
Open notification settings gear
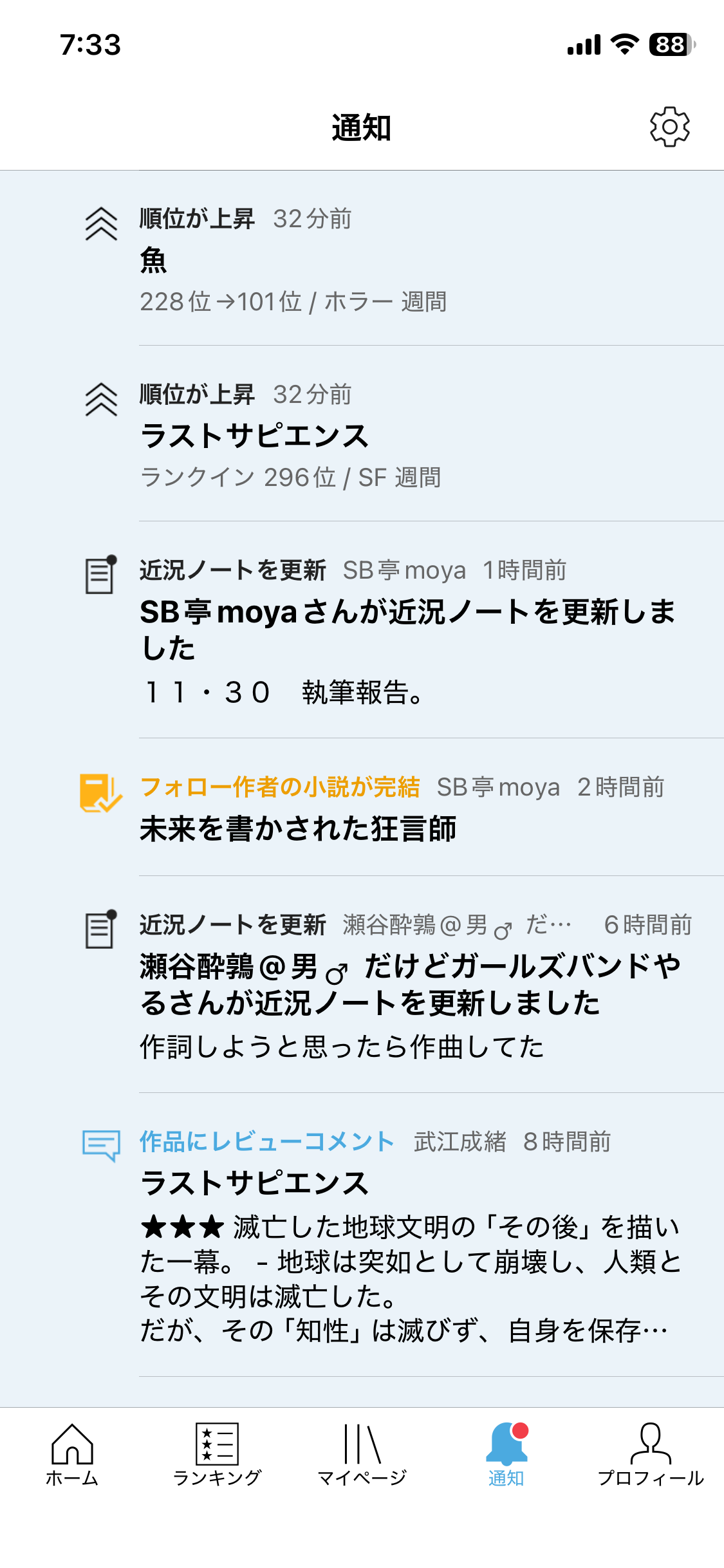click(x=669, y=127)
